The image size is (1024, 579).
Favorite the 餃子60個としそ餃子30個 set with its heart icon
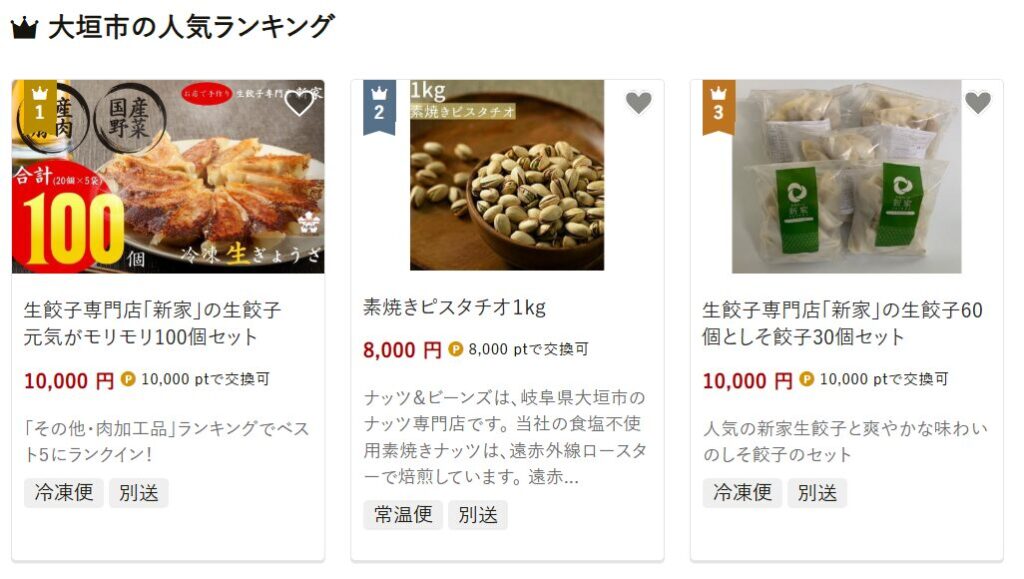[977, 102]
